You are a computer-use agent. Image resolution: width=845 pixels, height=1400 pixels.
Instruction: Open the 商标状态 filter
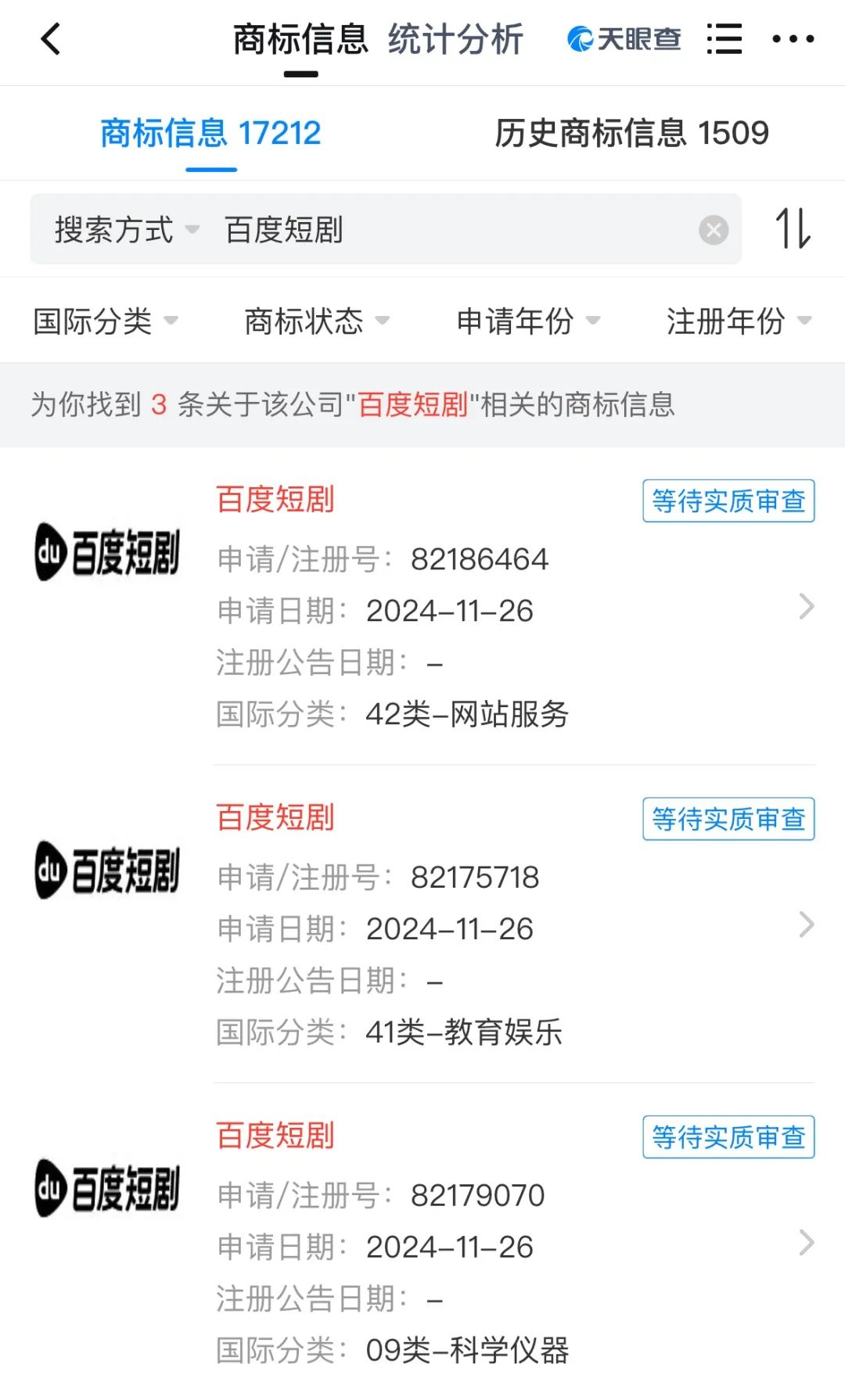[317, 321]
